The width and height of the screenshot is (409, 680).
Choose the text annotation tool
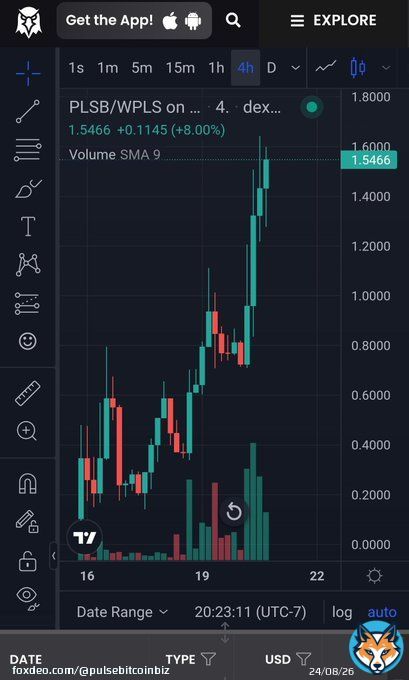tap(28, 226)
